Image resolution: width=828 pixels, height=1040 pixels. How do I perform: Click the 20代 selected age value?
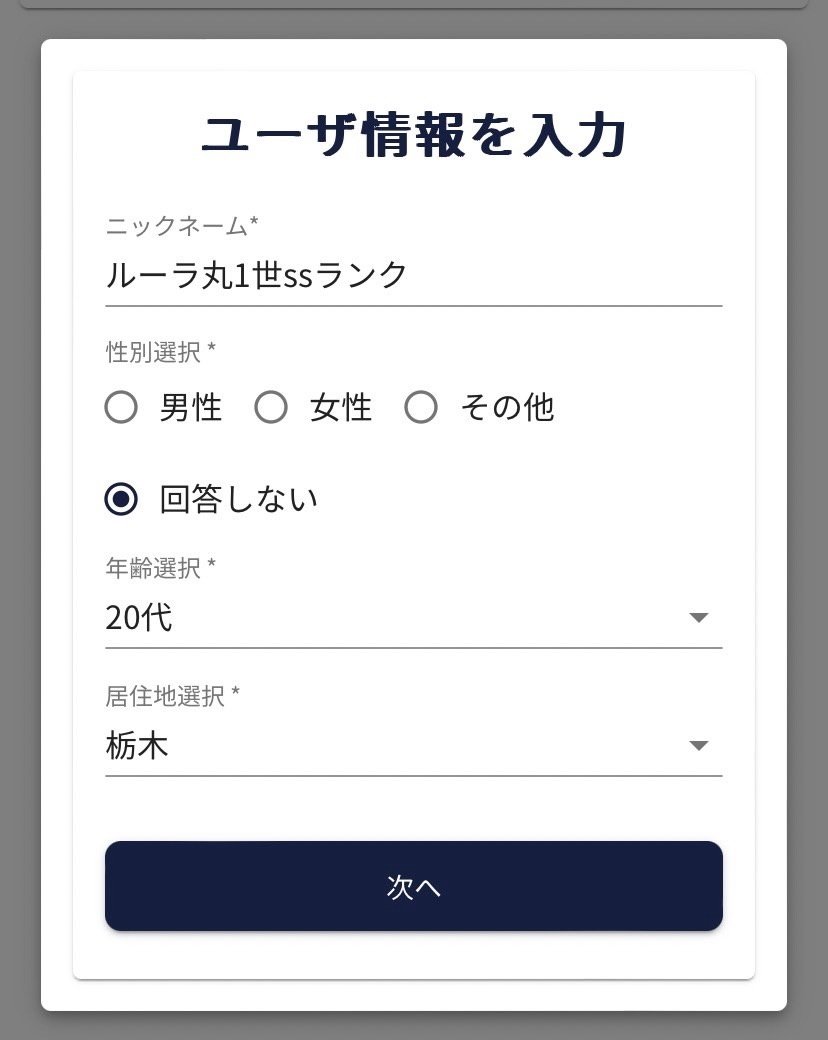140,618
